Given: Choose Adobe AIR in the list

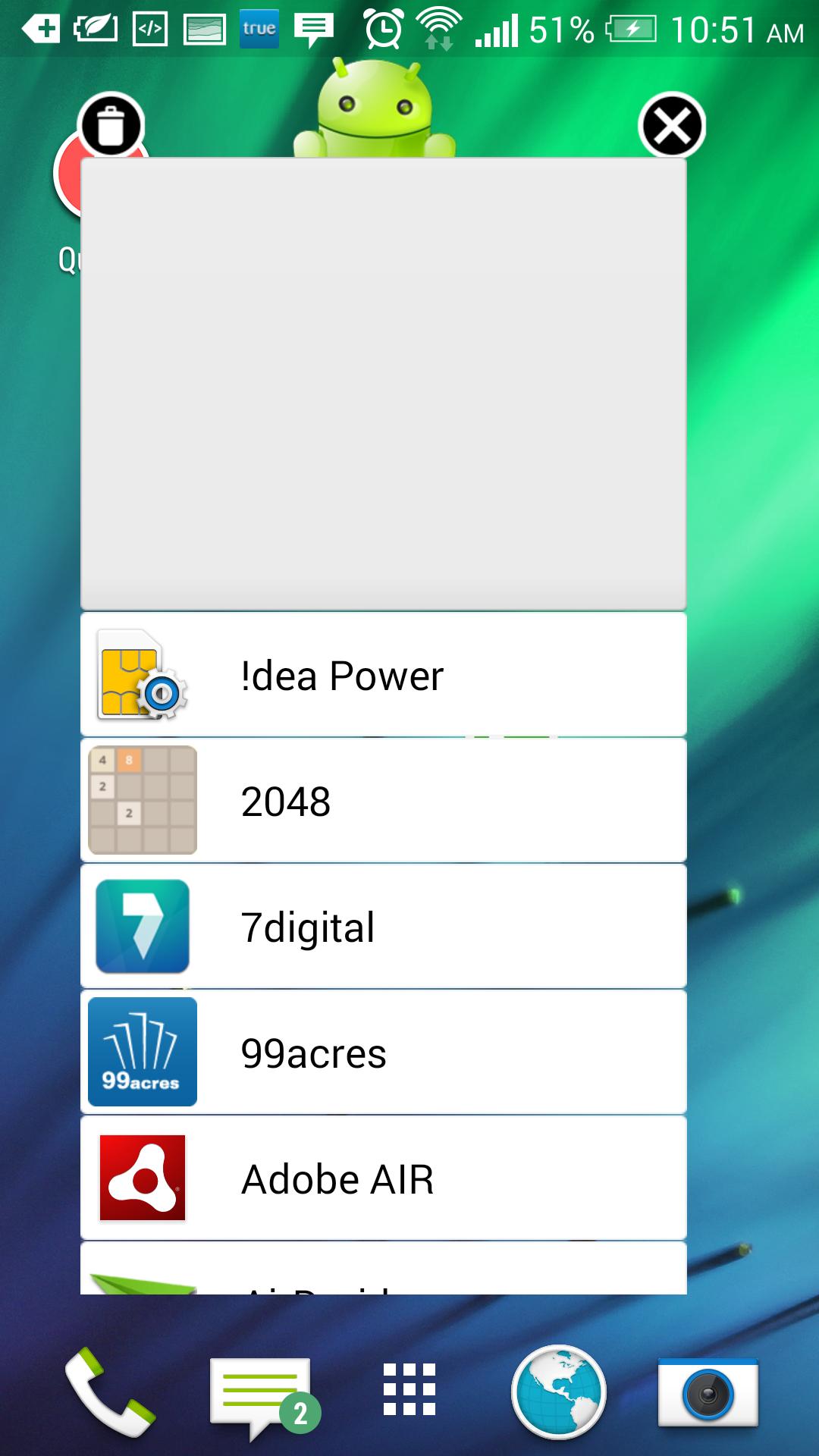Looking at the screenshot, I should click(x=384, y=1178).
